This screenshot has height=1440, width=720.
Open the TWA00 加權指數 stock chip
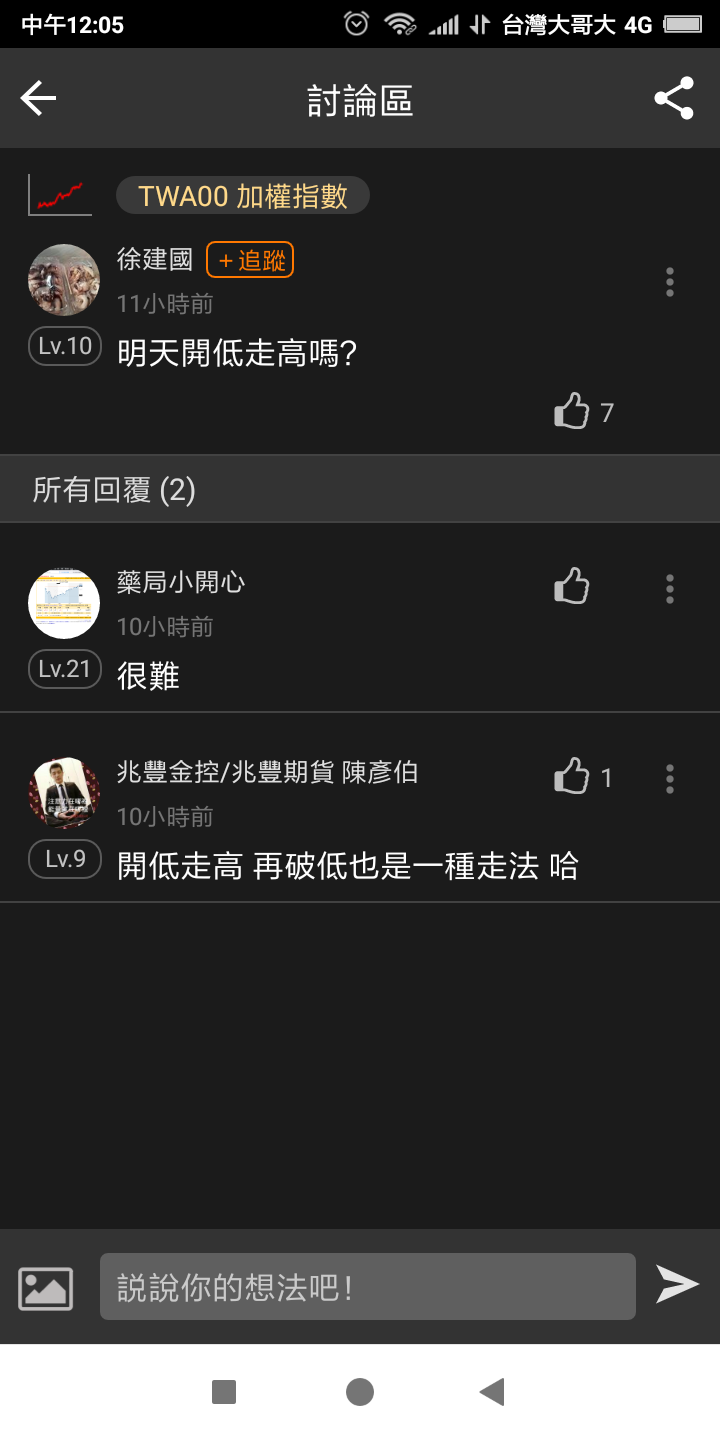pos(243,196)
